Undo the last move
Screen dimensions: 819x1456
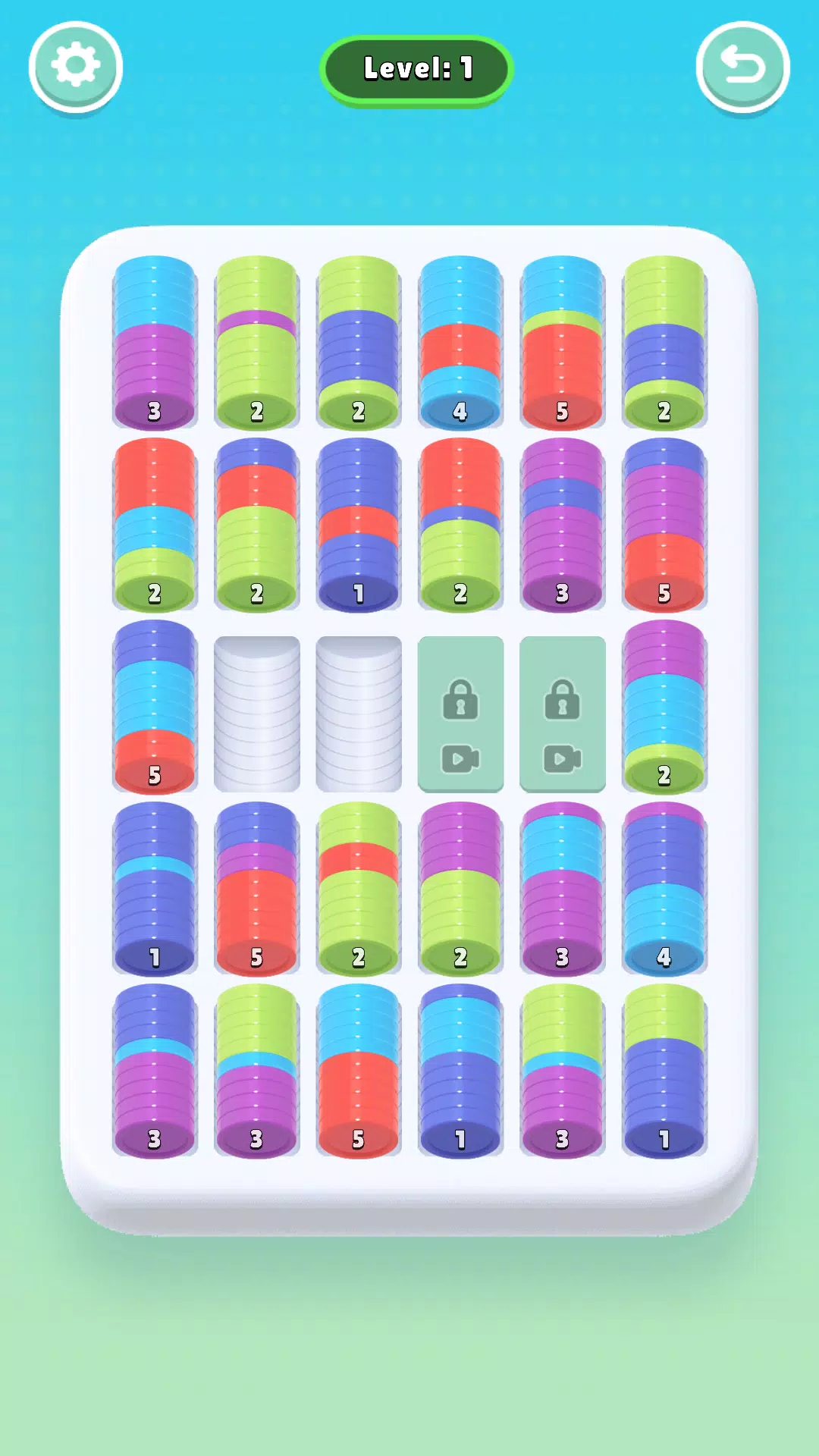coord(742,67)
